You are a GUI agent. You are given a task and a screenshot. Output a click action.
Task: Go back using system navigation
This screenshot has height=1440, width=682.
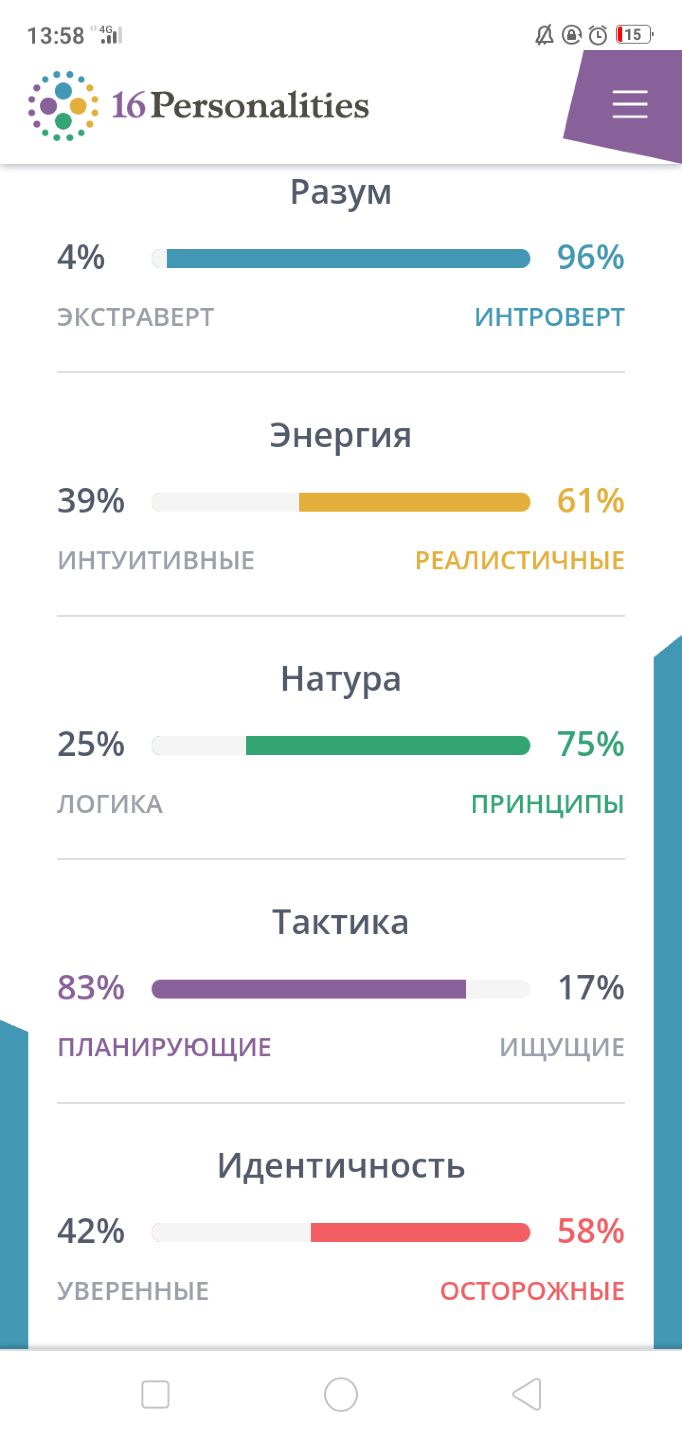(526, 1394)
